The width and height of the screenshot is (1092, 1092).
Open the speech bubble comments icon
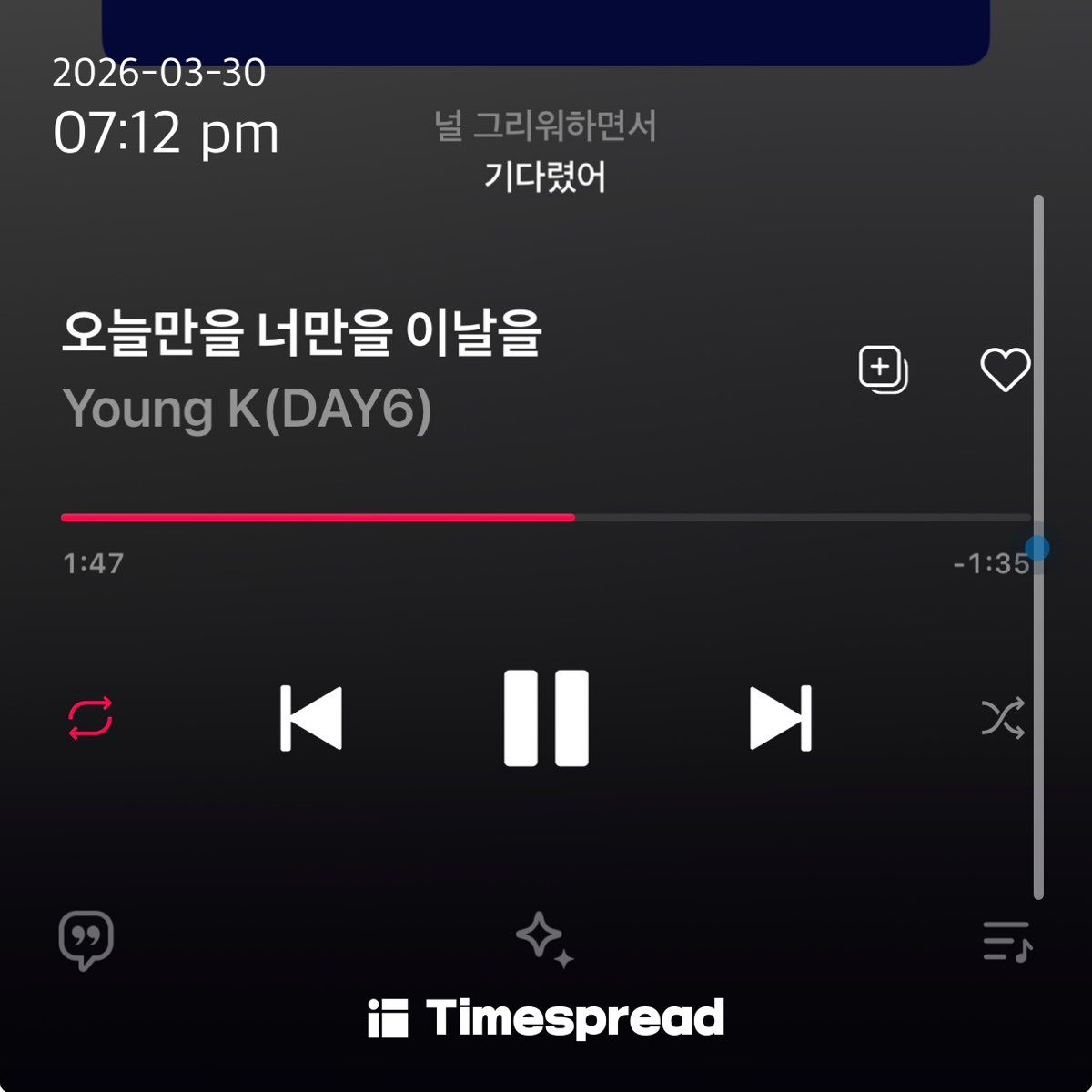click(x=86, y=941)
